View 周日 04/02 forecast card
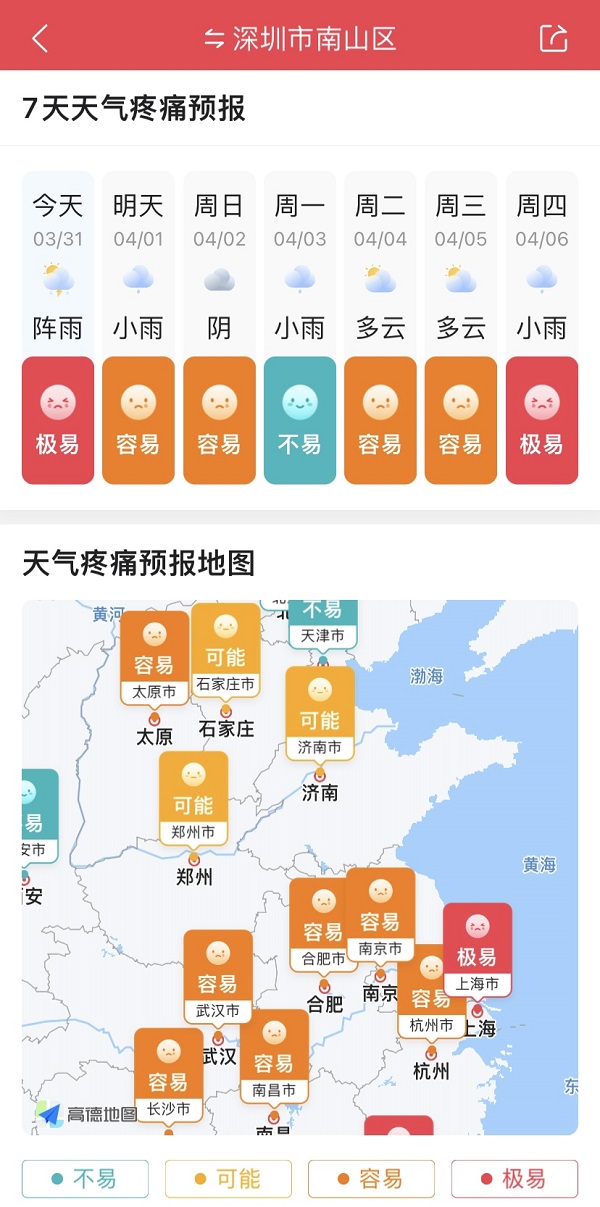This screenshot has width=600, height=1207. pyautogui.click(x=219, y=327)
